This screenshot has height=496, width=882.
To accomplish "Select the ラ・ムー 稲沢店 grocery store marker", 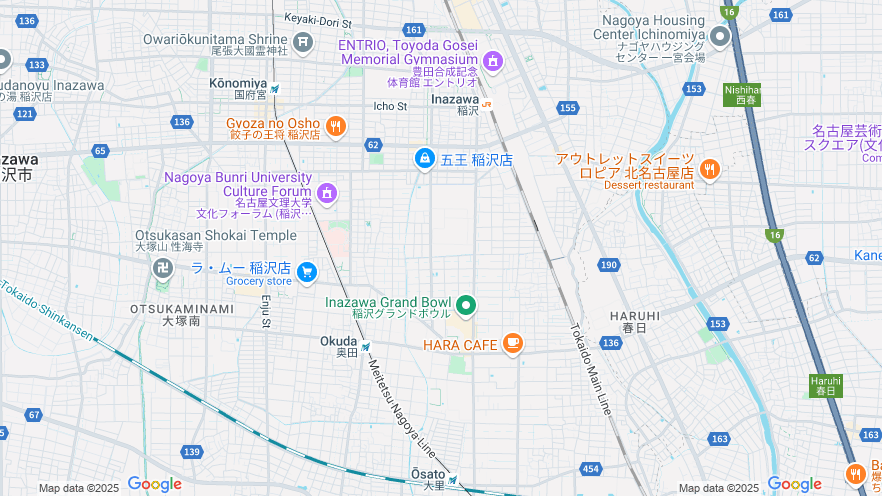I will click(307, 271).
